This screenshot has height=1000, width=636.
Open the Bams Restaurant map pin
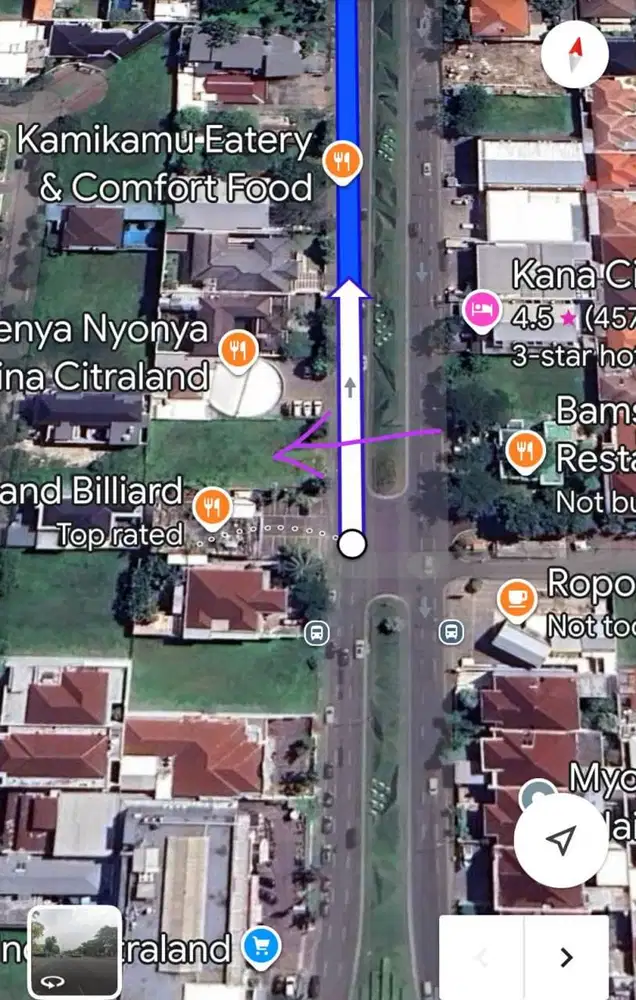tap(524, 449)
